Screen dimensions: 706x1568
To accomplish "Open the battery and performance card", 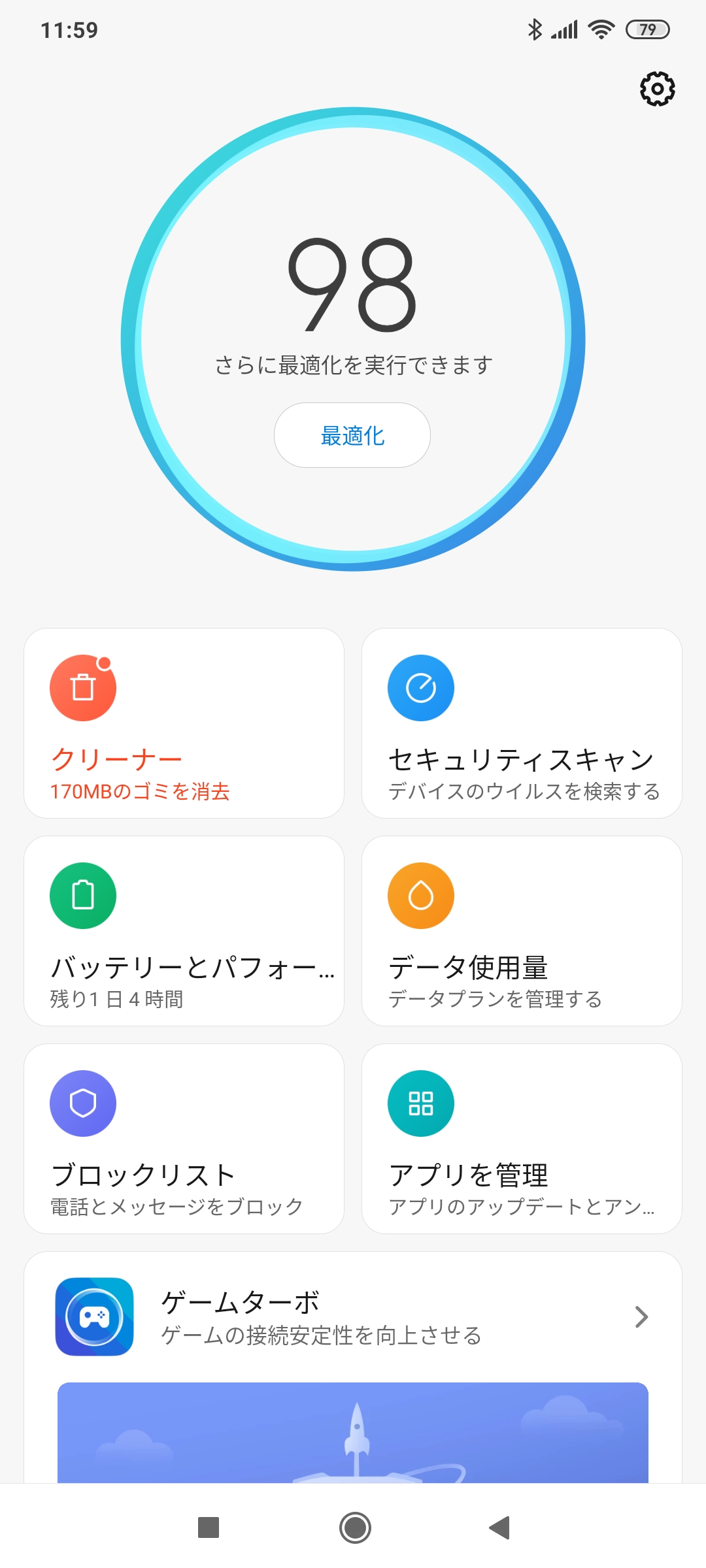I will [184, 931].
